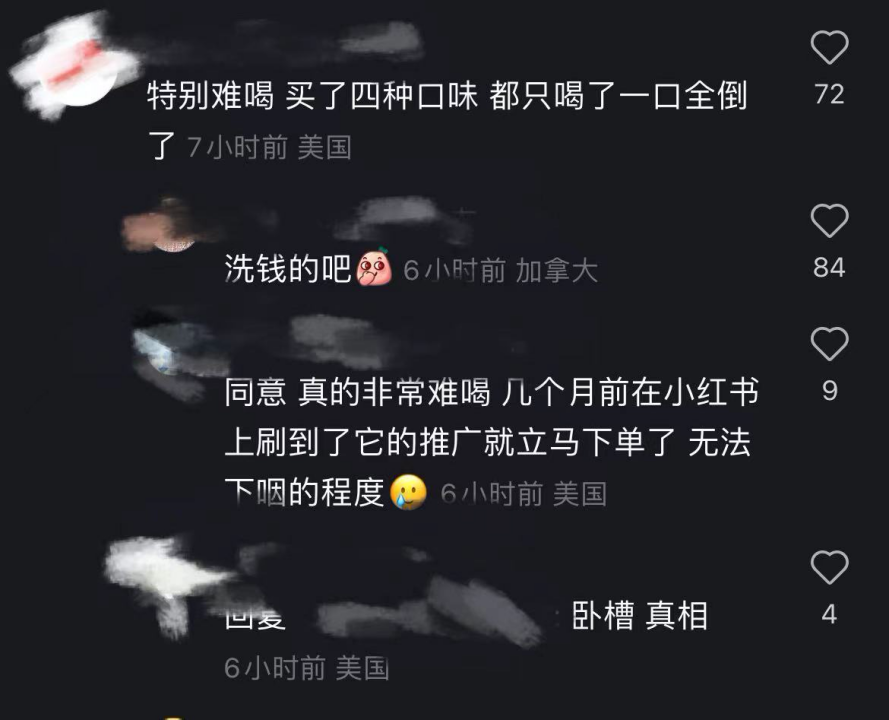Like the reply starting with 同意 真的非常难喝
The width and height of the screenshot is (889, 720).
829,344
